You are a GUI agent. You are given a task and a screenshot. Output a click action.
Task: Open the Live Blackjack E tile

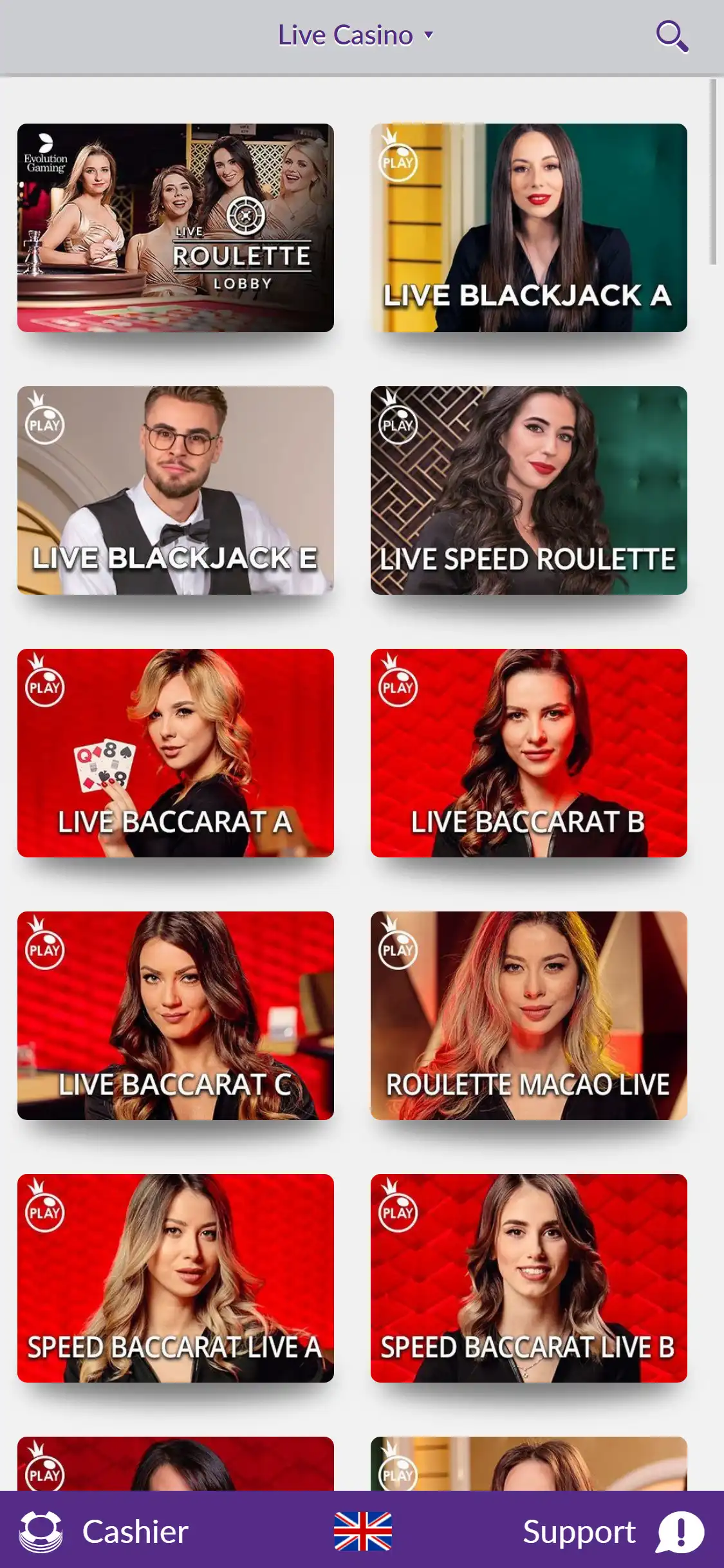pos(175,490)
